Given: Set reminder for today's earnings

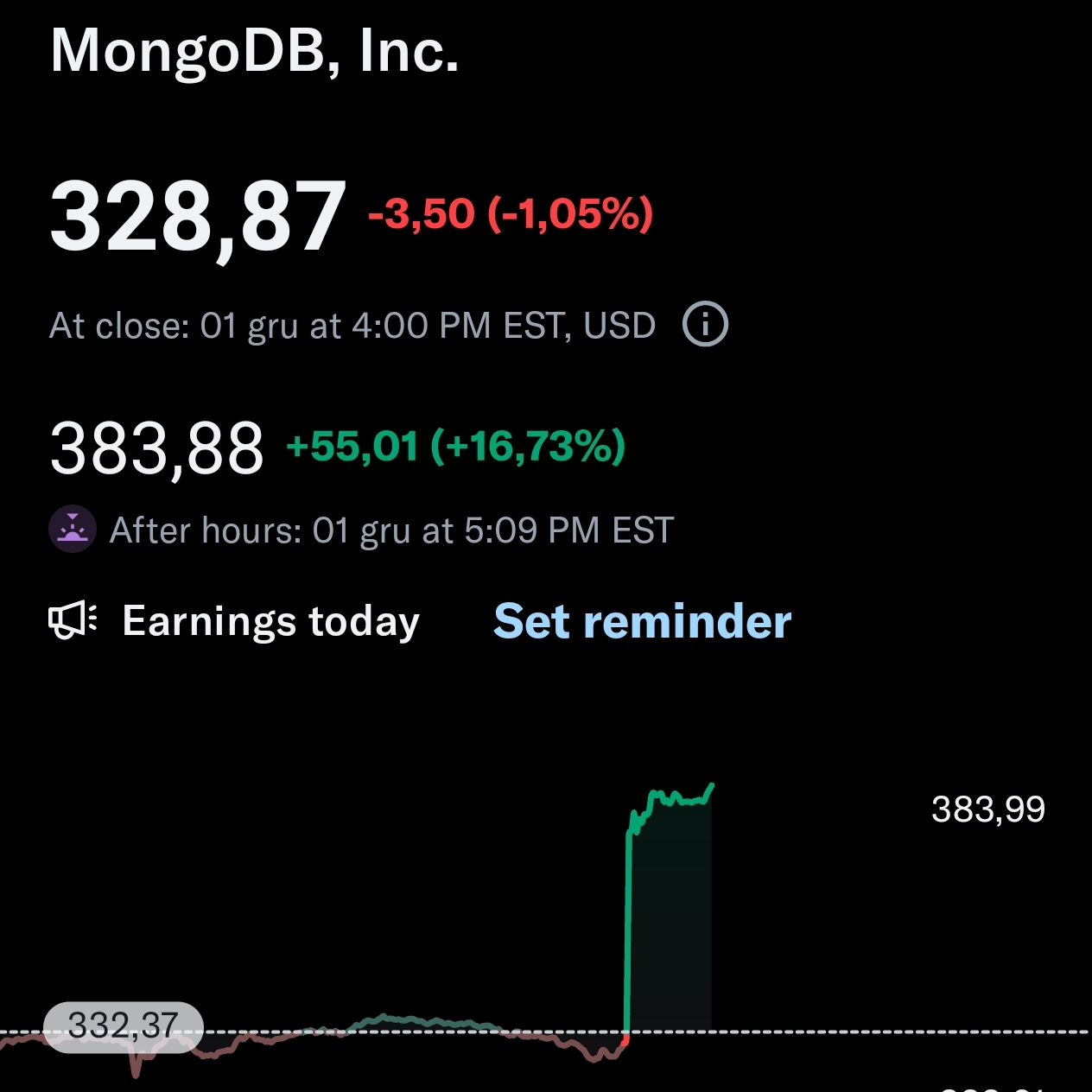Looking at the screenshot, I should pos(642,621).
